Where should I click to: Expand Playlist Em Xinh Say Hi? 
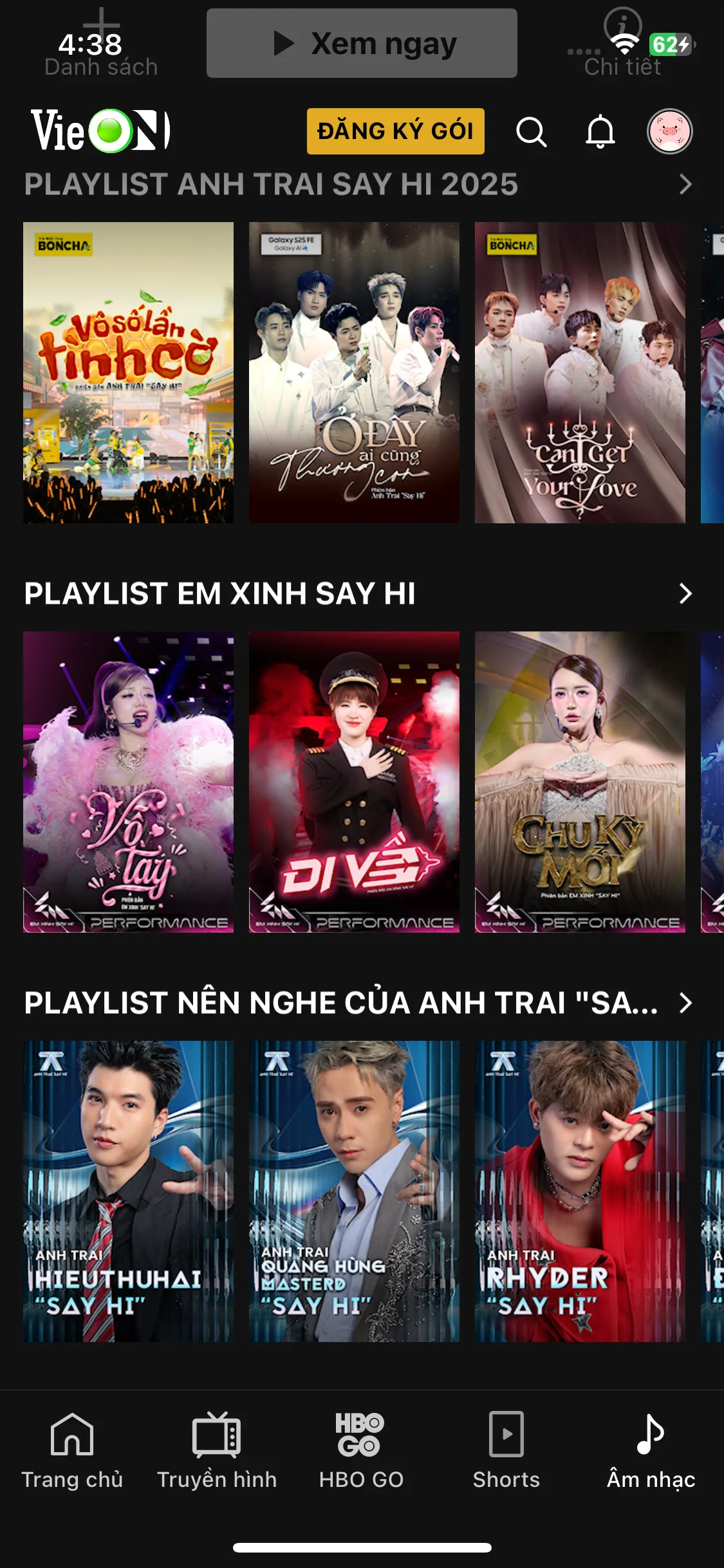click(685, 593)
